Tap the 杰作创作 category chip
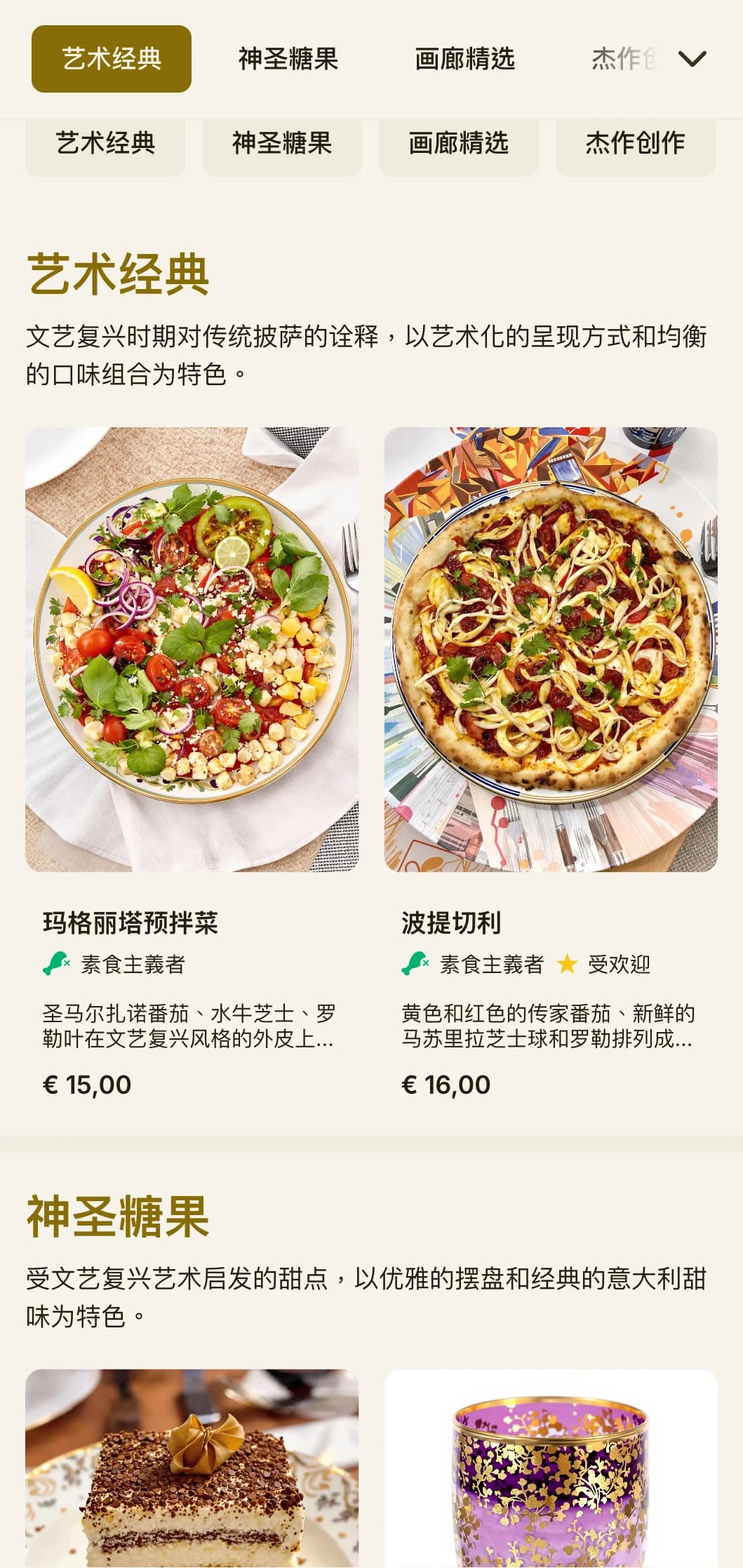 point(635,143)
